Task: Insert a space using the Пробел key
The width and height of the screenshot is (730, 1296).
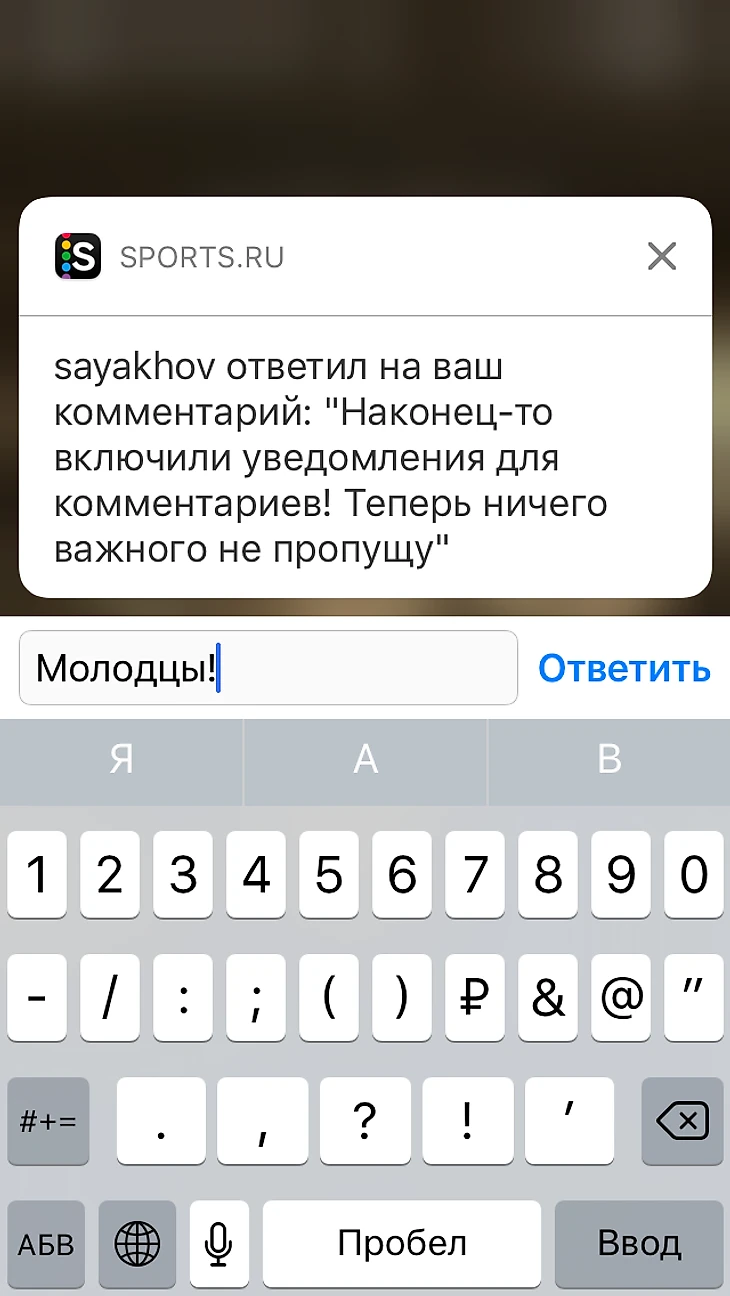Action: click(x=402, y=1244)
